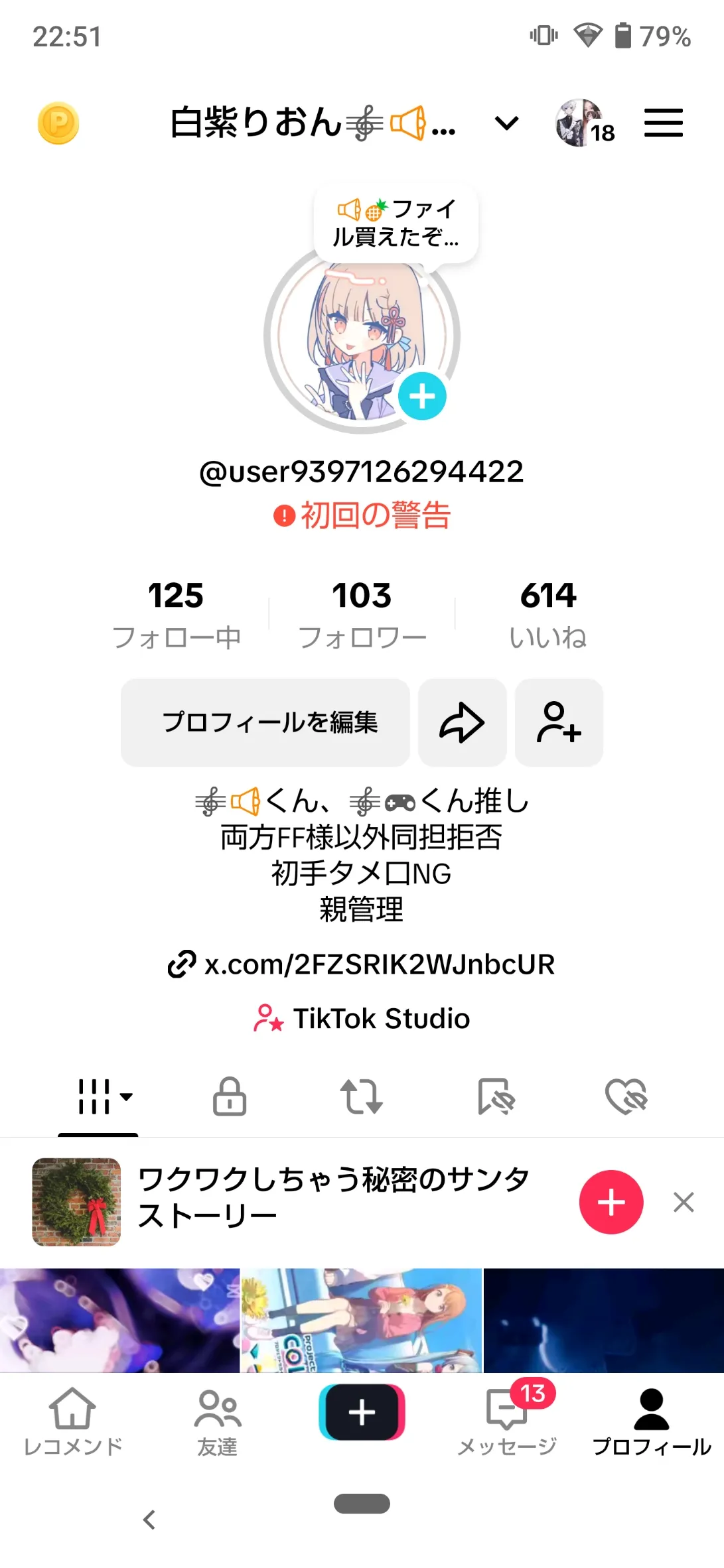724x1568 pixels.
Task: View the フォロワー followers list
Action: [362, 614]
